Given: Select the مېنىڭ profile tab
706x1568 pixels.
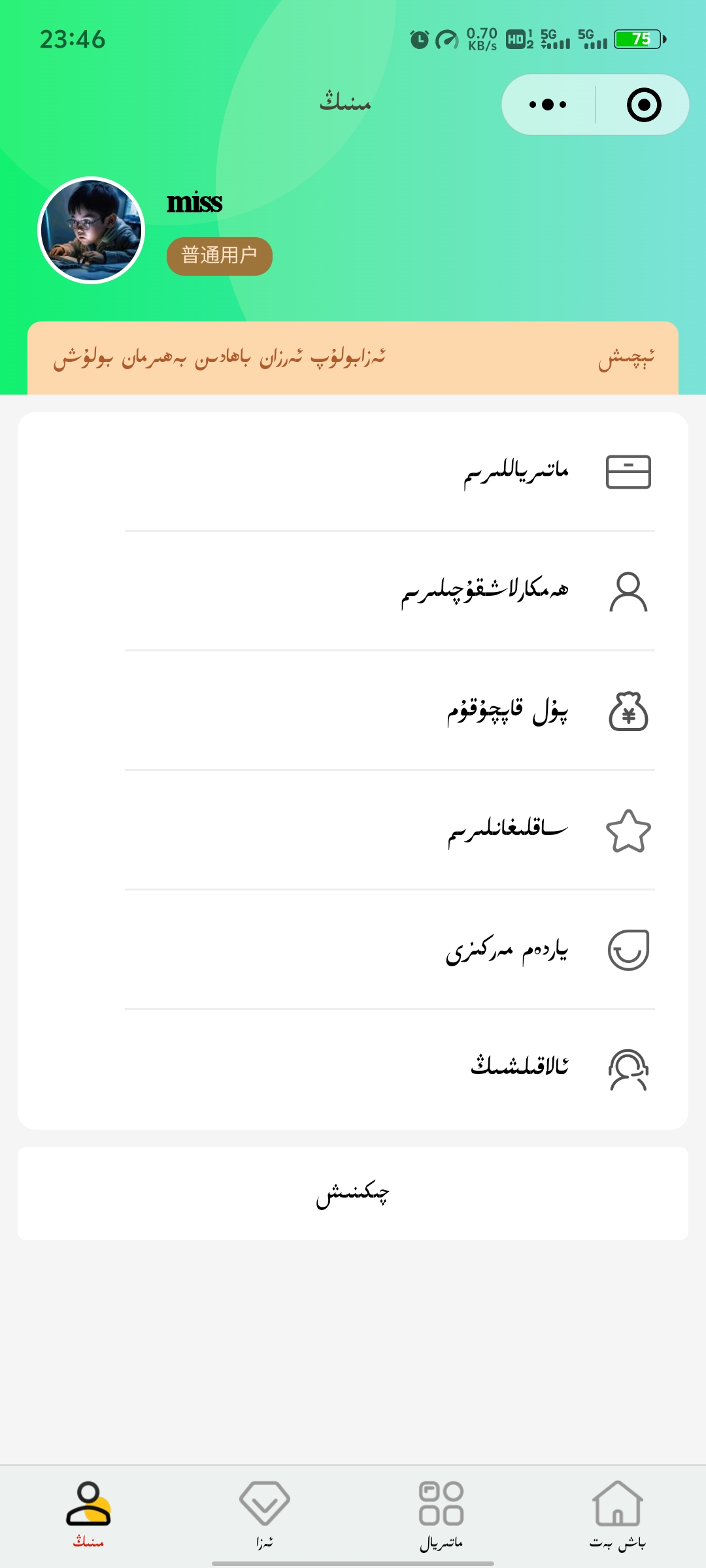Looking at the screenshot, I should [88, 1516].
